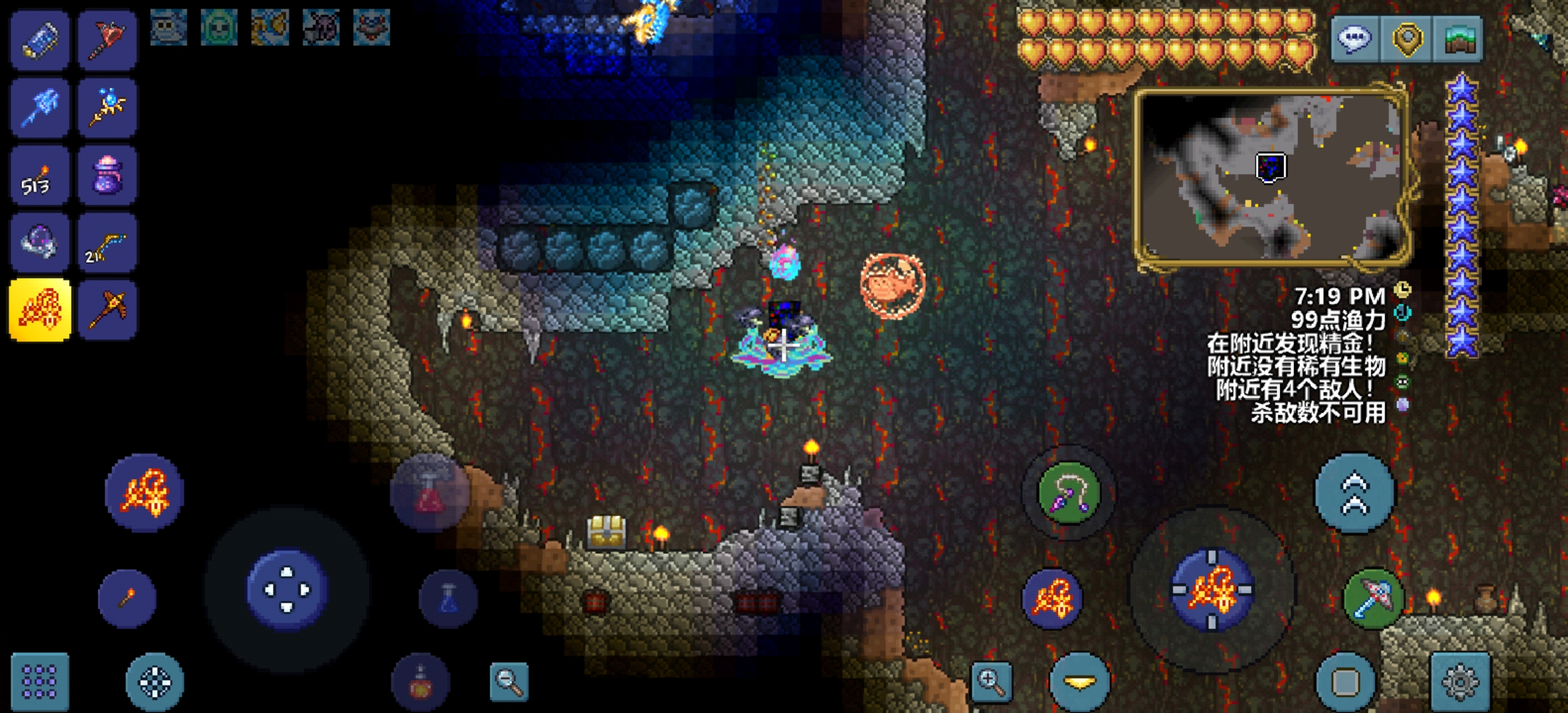Tap the yellow down-arrow button
1568x713 pixels.
[1080, 681]
